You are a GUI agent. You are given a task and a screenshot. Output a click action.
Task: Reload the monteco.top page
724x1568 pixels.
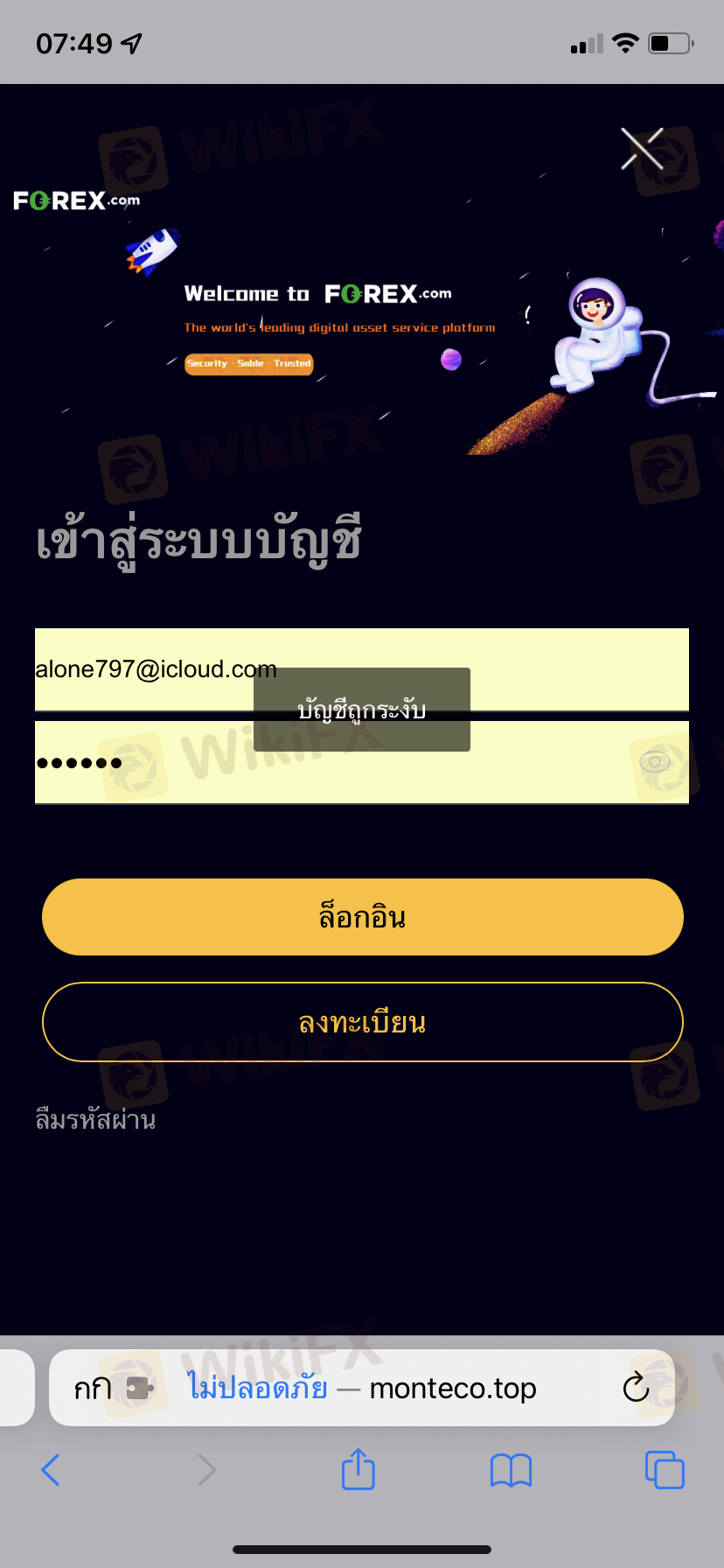[x=636, y=1388]
